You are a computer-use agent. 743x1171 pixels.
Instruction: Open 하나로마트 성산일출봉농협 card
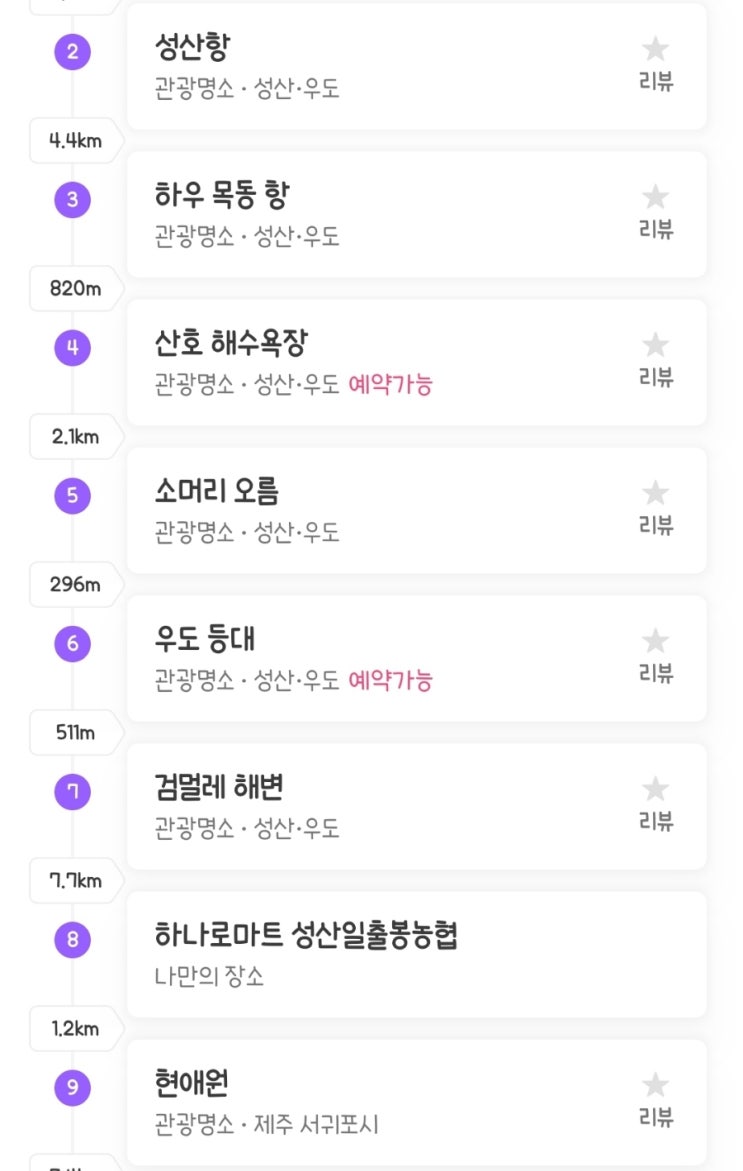pyautogui.click(x=416, y=954)
